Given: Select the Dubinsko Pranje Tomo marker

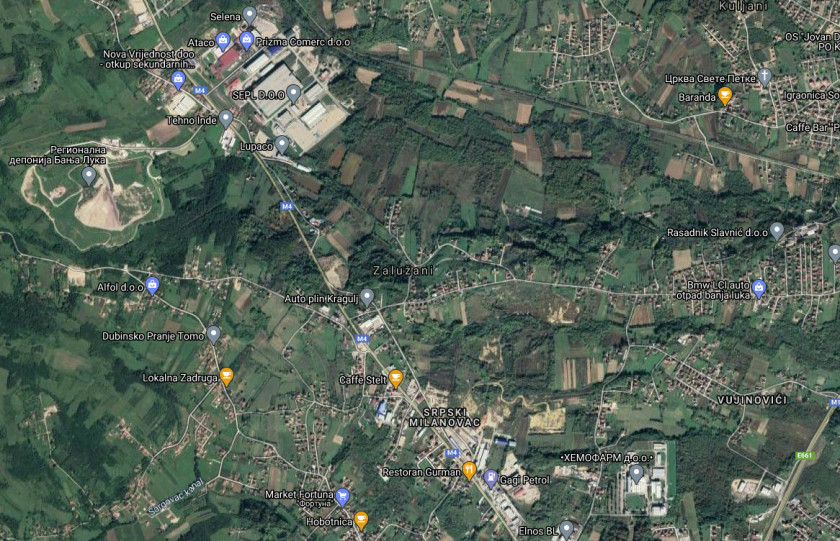Looking at the screenshot, I should coord(213,334).
